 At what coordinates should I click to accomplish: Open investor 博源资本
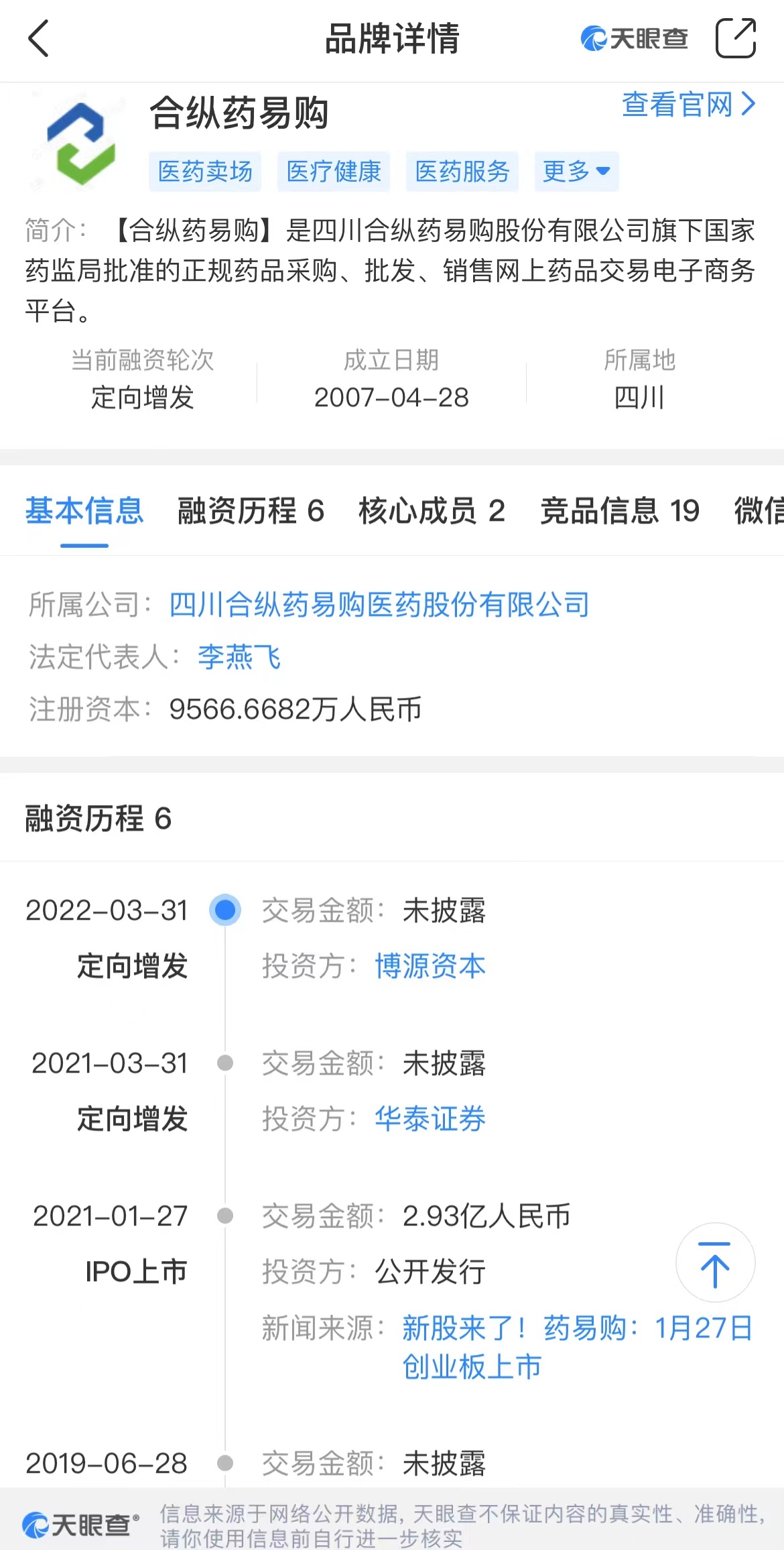pyautogui.click(x=430, y=966)
